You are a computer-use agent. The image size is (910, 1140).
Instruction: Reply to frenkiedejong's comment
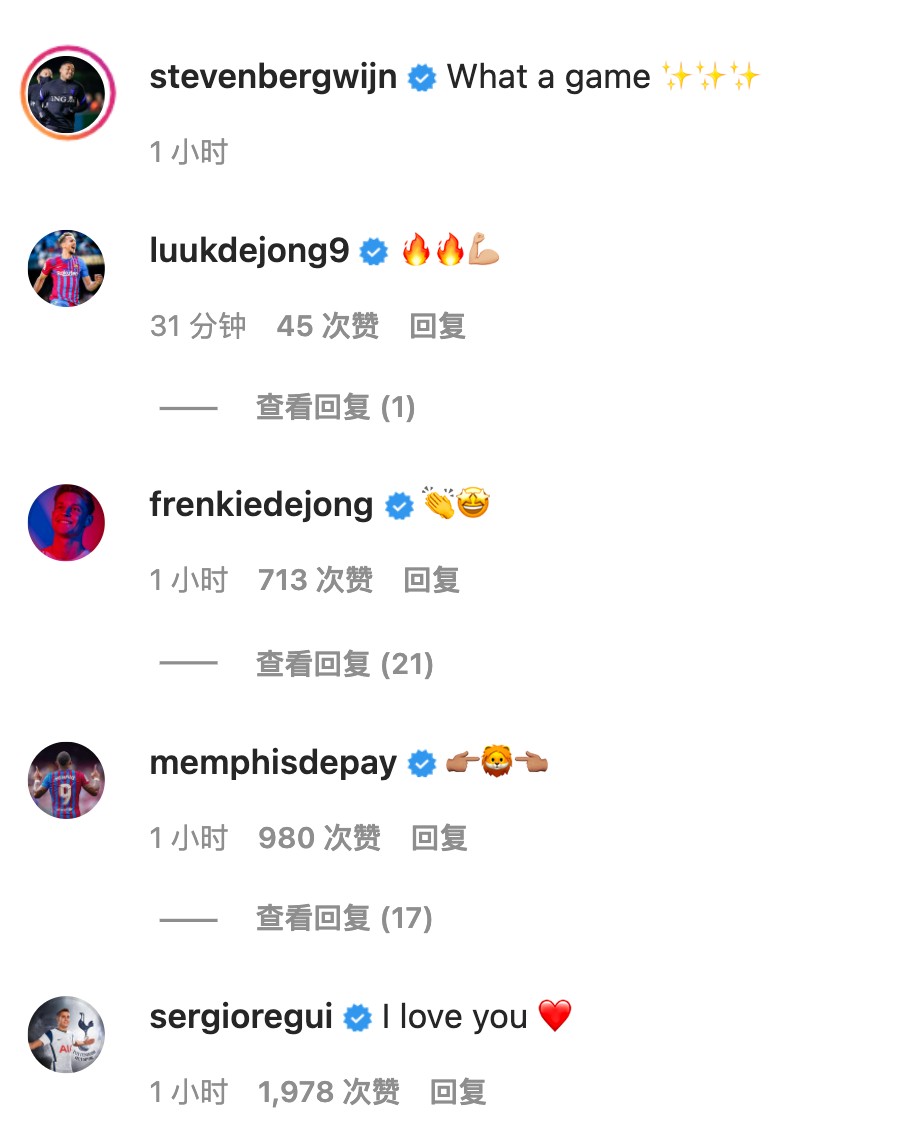pos(431,580)
